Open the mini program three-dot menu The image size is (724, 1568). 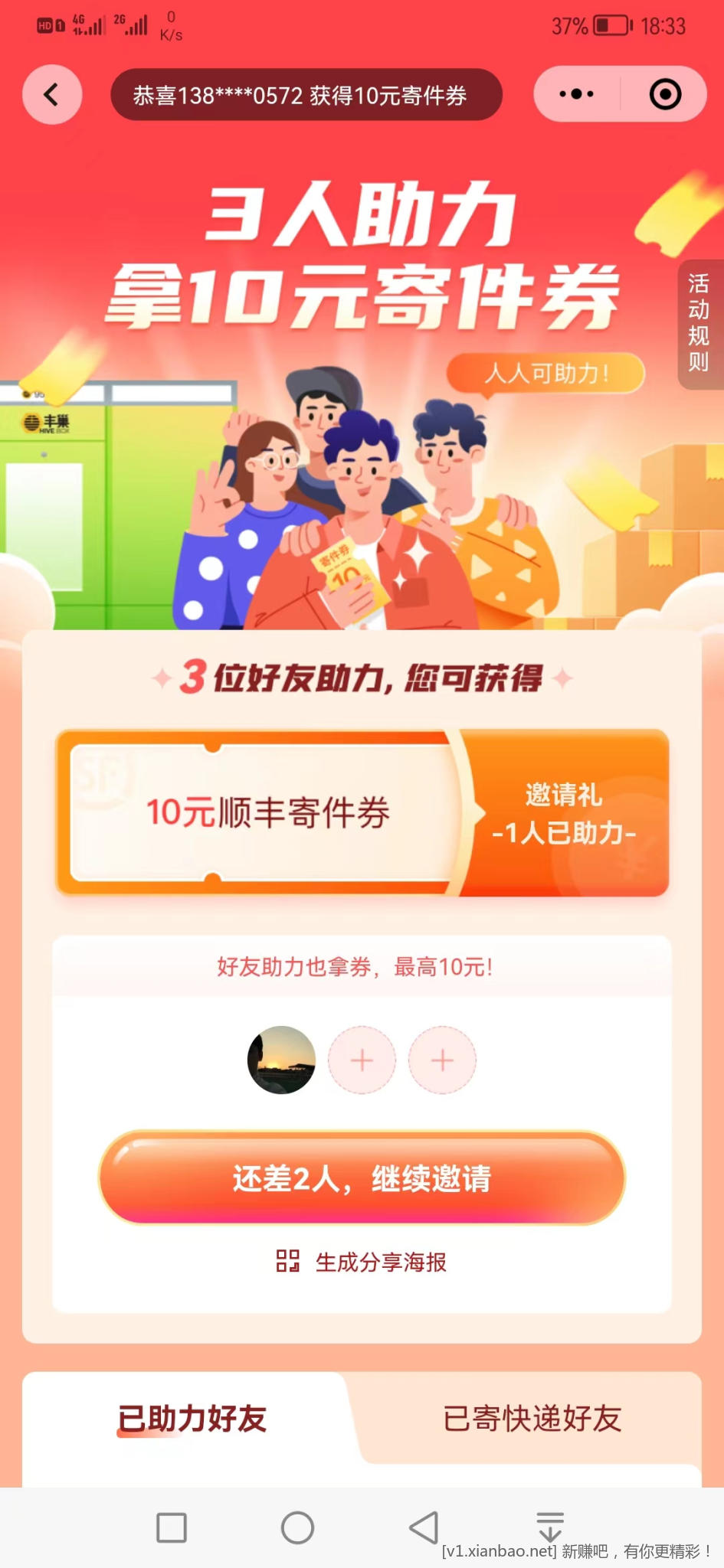(576, 94)
